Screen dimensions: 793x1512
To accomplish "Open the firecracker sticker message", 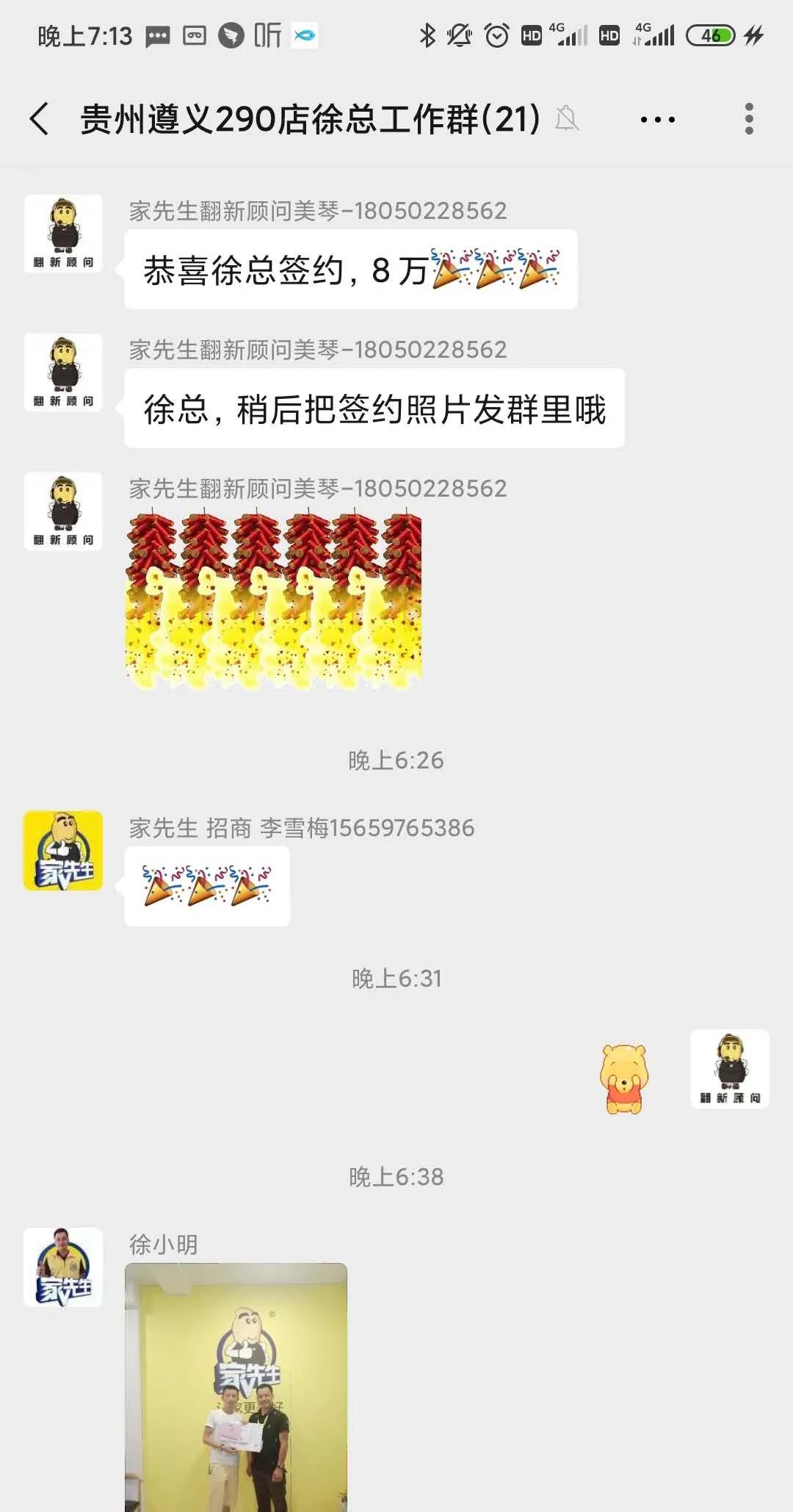I will (273, 601).
